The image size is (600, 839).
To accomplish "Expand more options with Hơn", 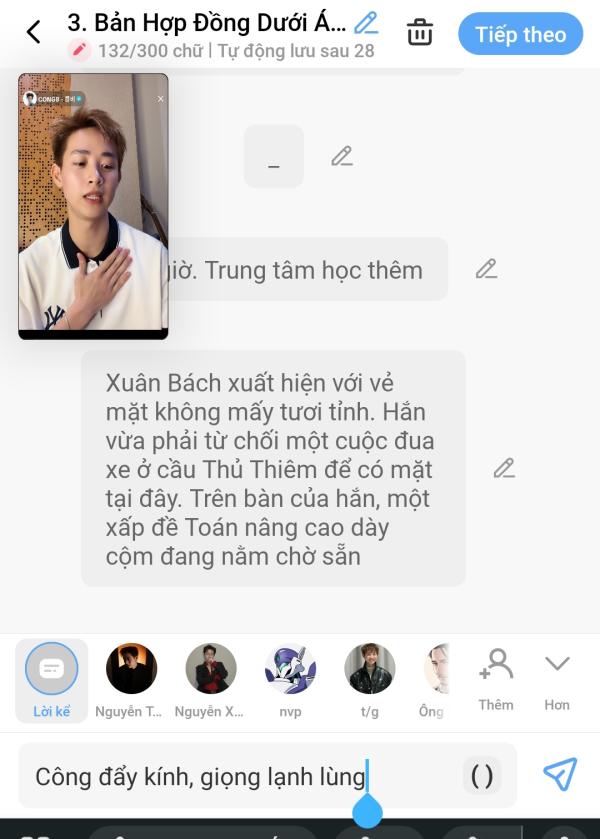I will coord(557,680).
